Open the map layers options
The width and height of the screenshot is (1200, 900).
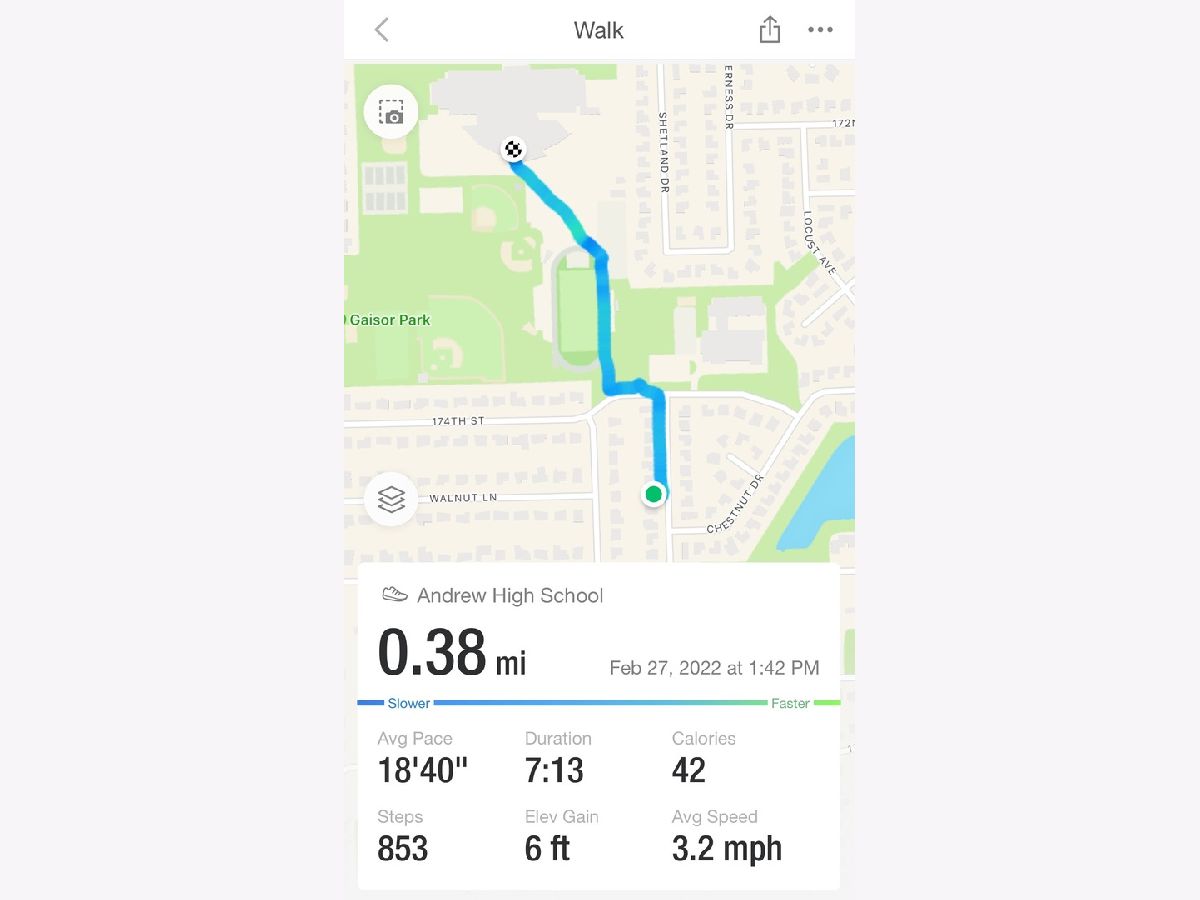pyautogui.click(x=391, y=498)
